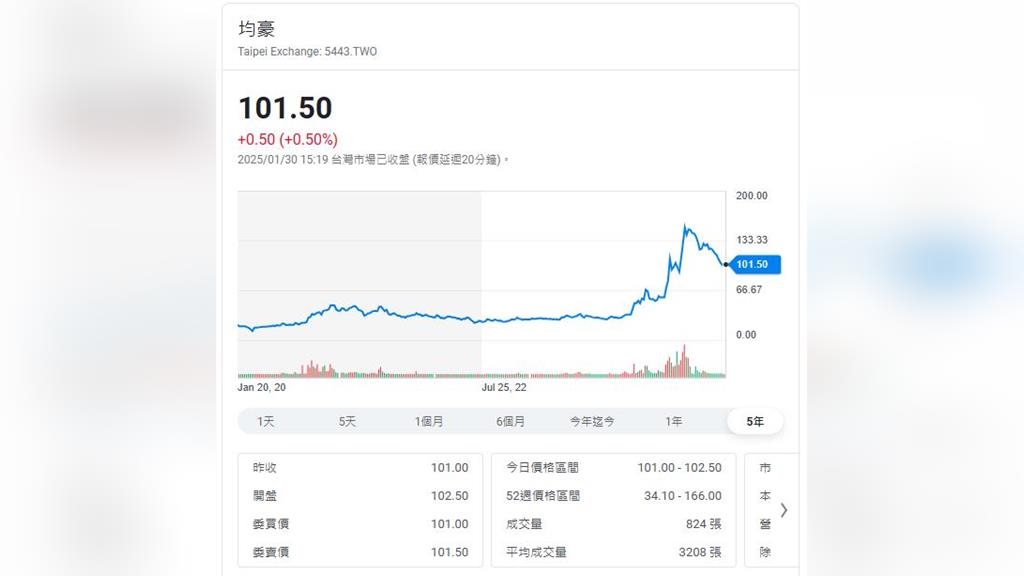Show the 1個月 chart range

(429, 421)
